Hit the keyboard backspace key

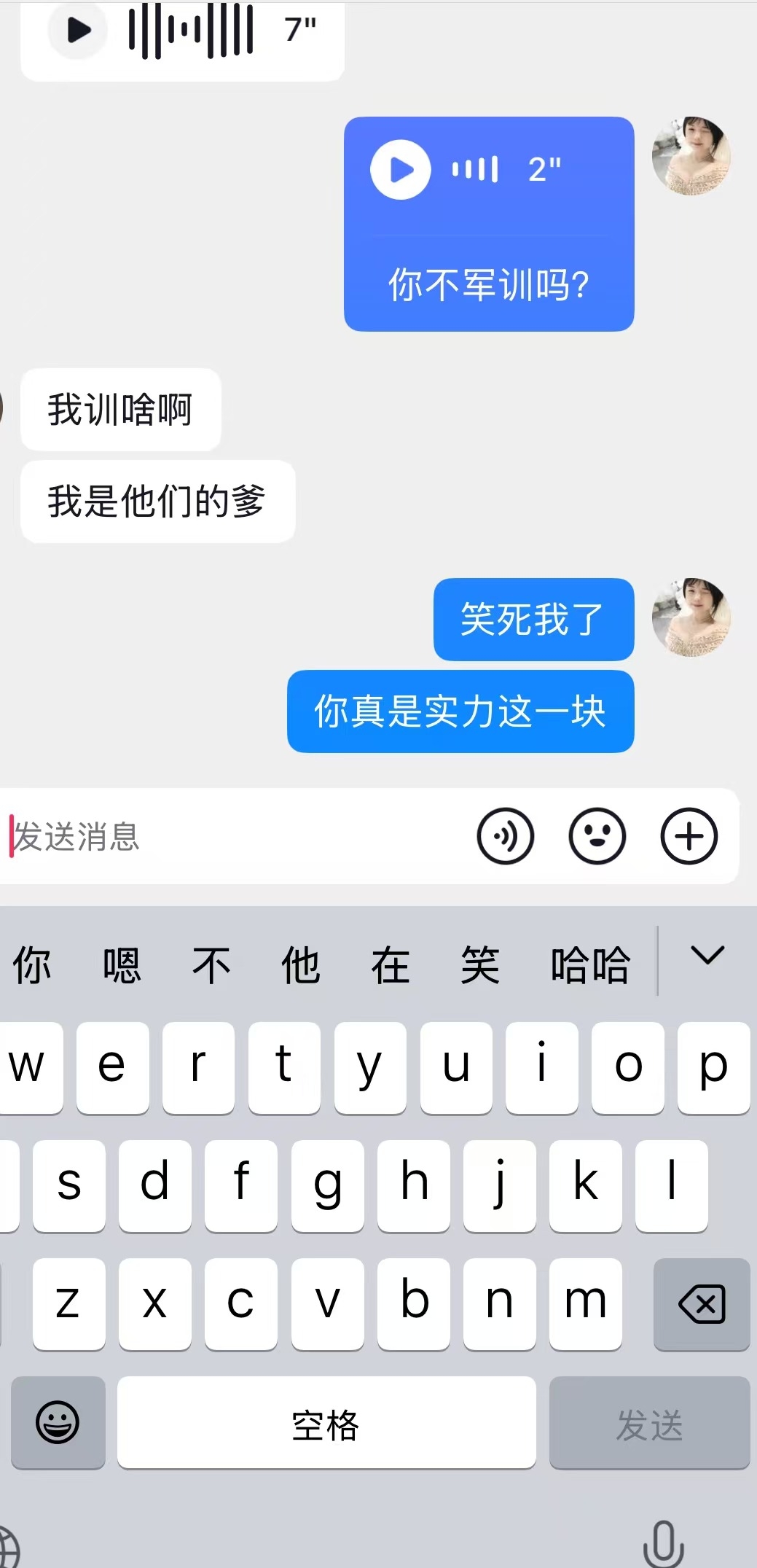coord(701,1304)
